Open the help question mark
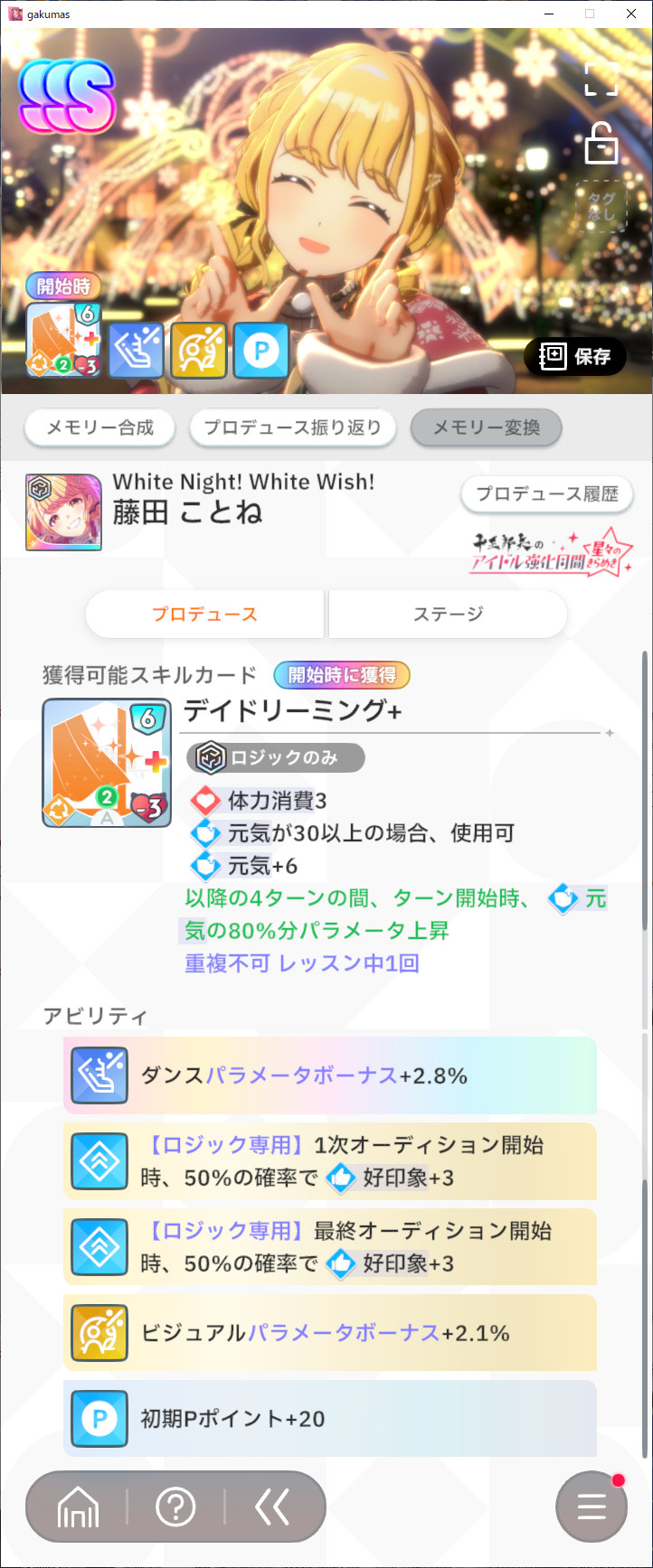Viewport: 653px width, 1568px height. pos(175,1507)
